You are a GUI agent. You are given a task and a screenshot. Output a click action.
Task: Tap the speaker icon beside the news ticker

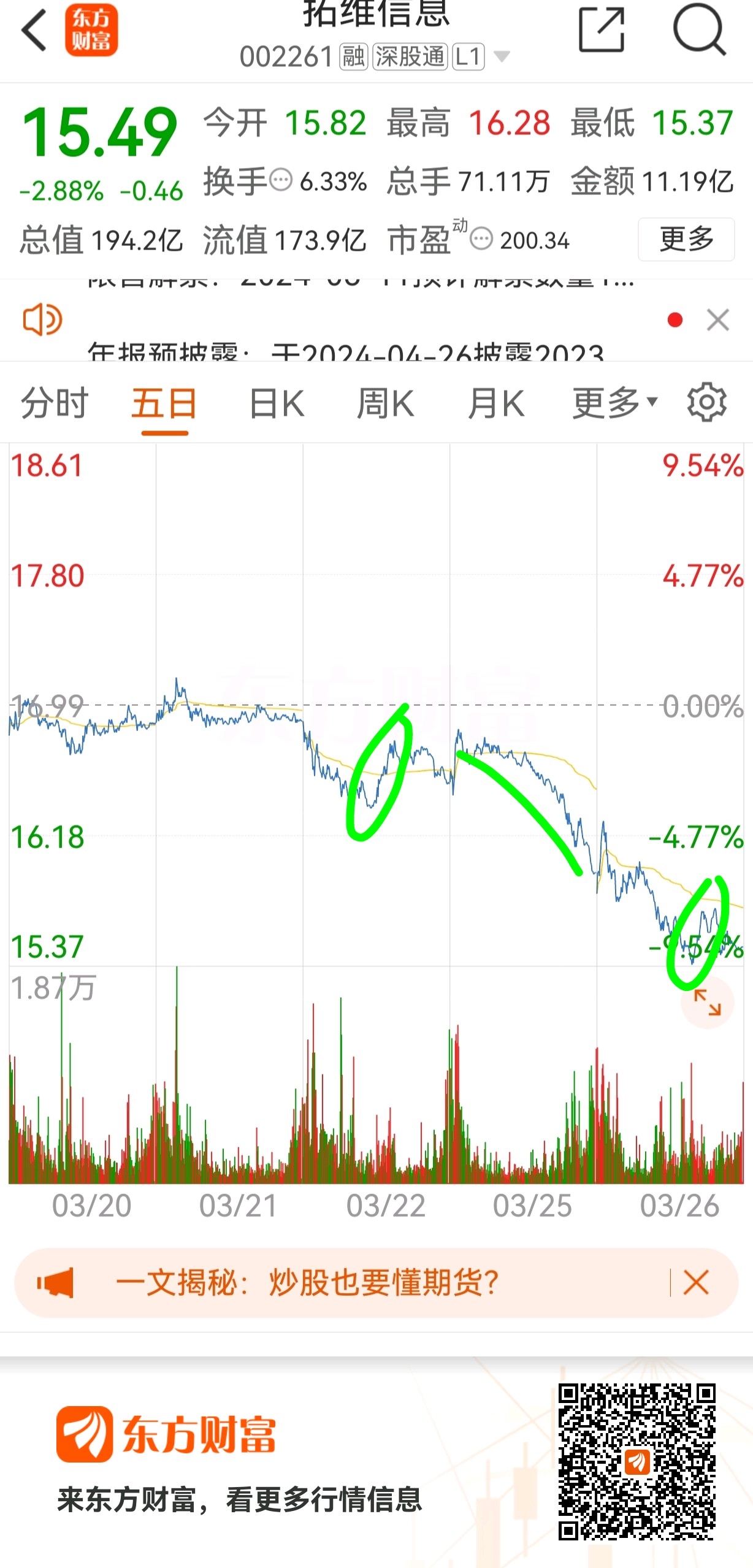tap(42, 319)
